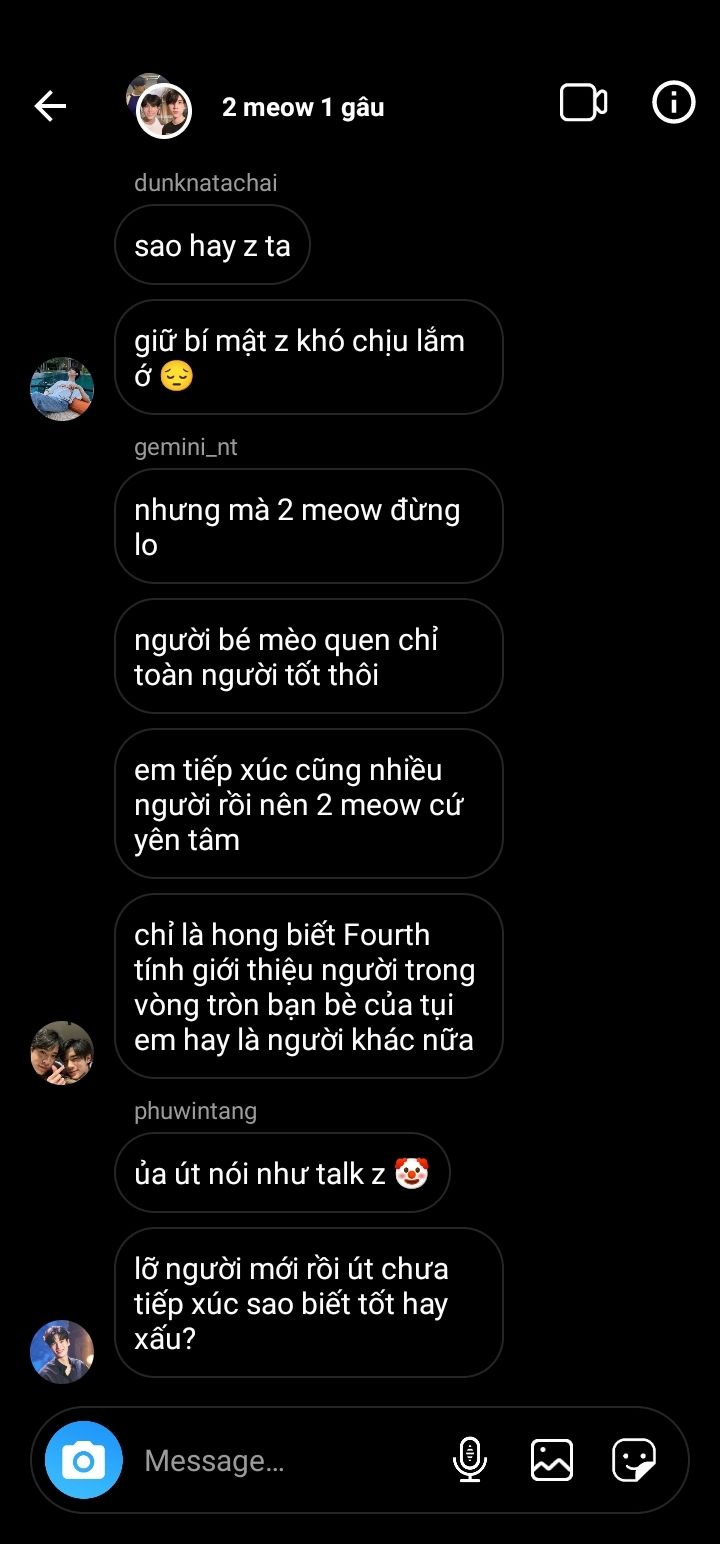View phuwintang's profile picture
The width and height of the screenshot is (720, 1544).
(x=62, y=1351)
